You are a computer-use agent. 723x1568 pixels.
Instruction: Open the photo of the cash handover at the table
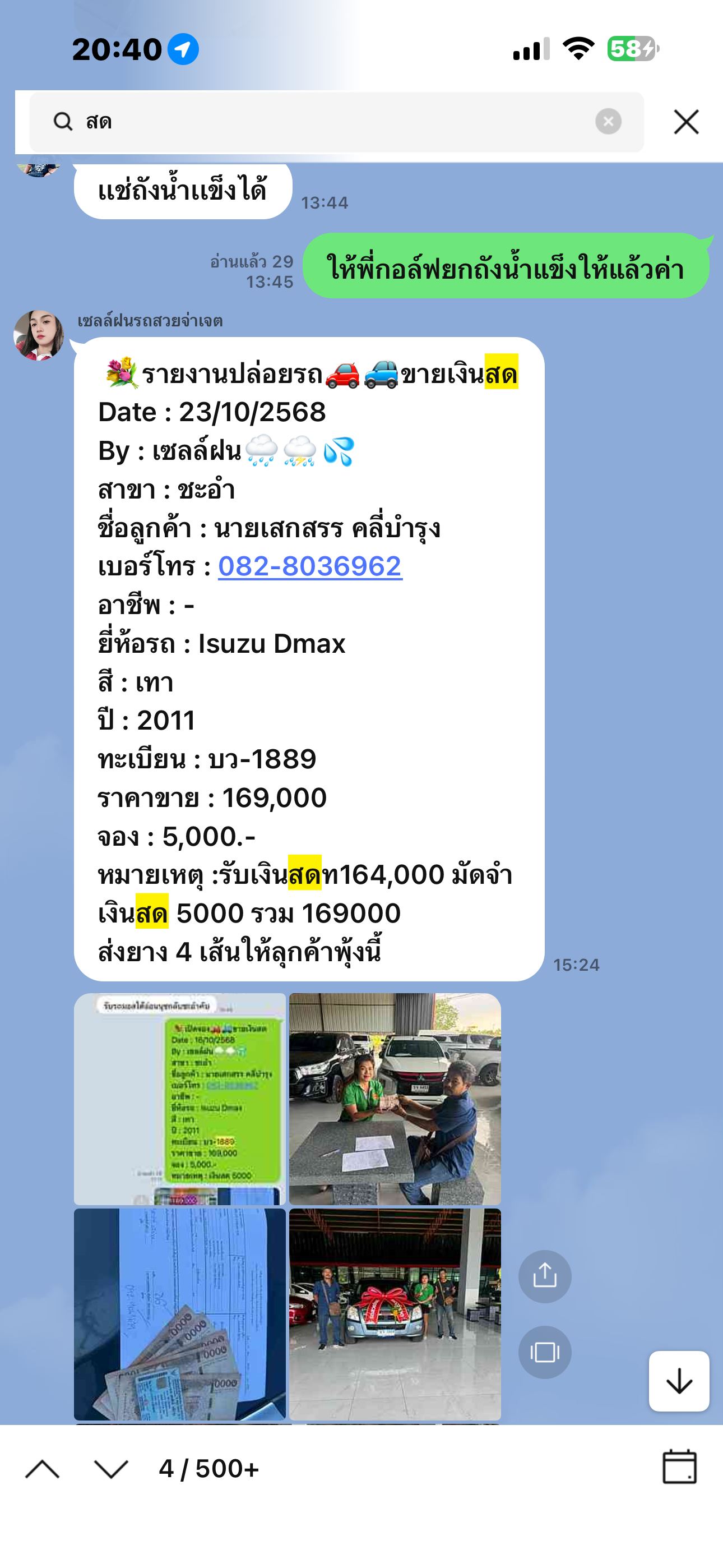[395, 1099]
